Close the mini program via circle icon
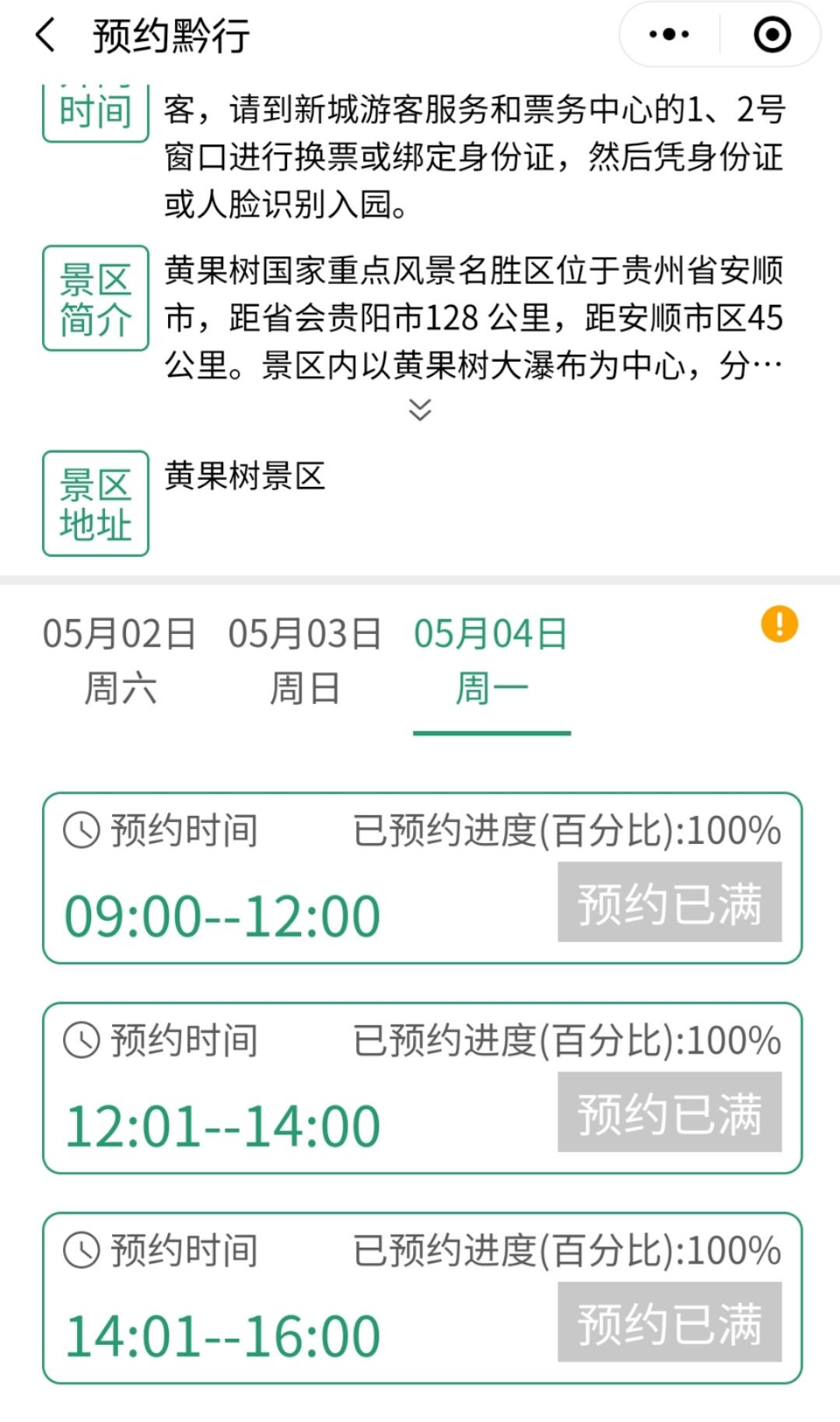Screen dimensions: 840x1422 coord(772,35)
